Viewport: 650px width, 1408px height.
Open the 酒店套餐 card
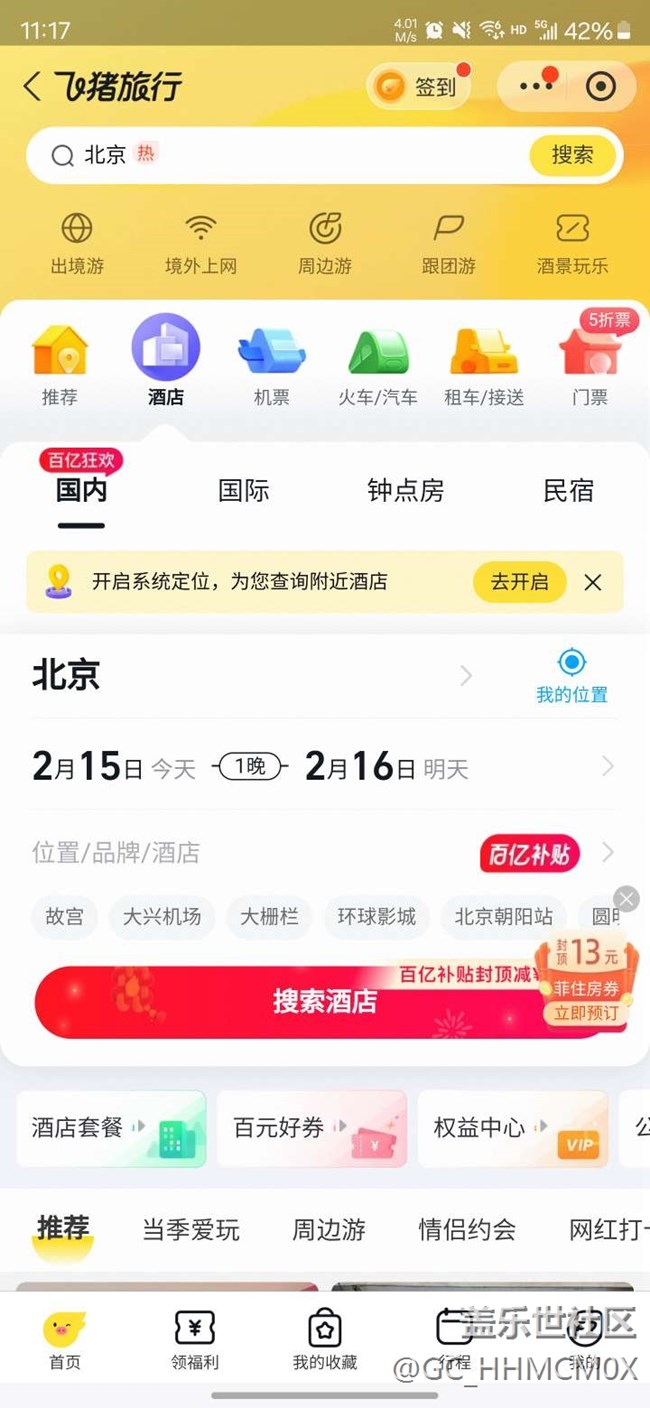(x=111, y=1128)
